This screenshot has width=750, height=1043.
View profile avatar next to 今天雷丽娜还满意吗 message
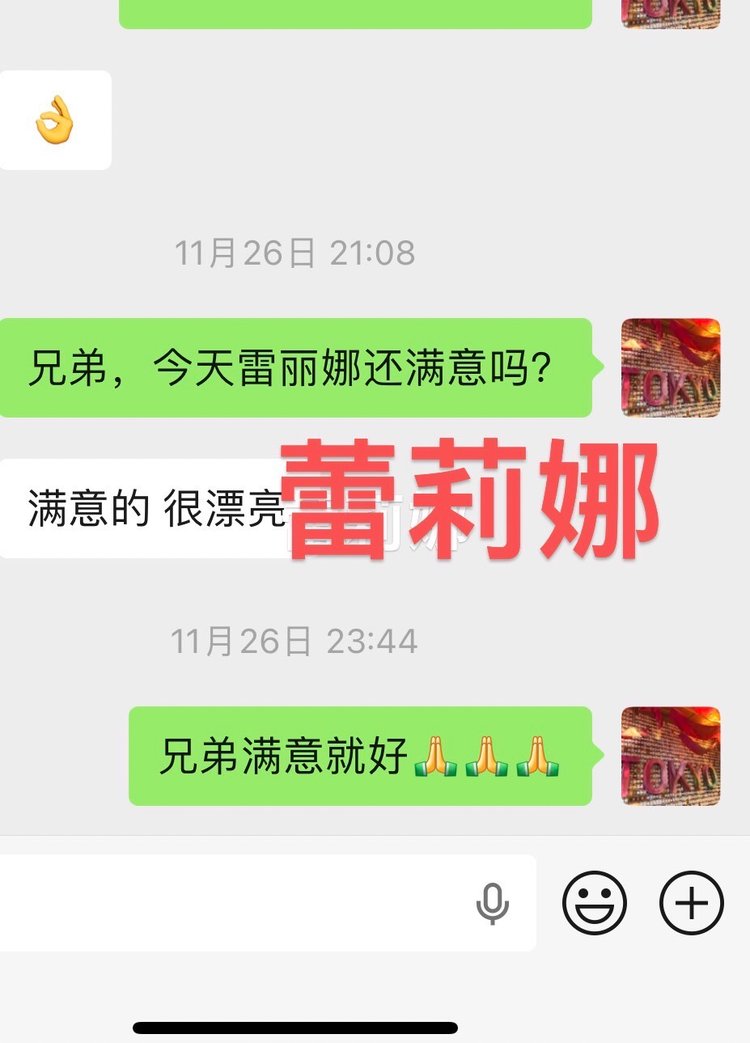(670, 368)
